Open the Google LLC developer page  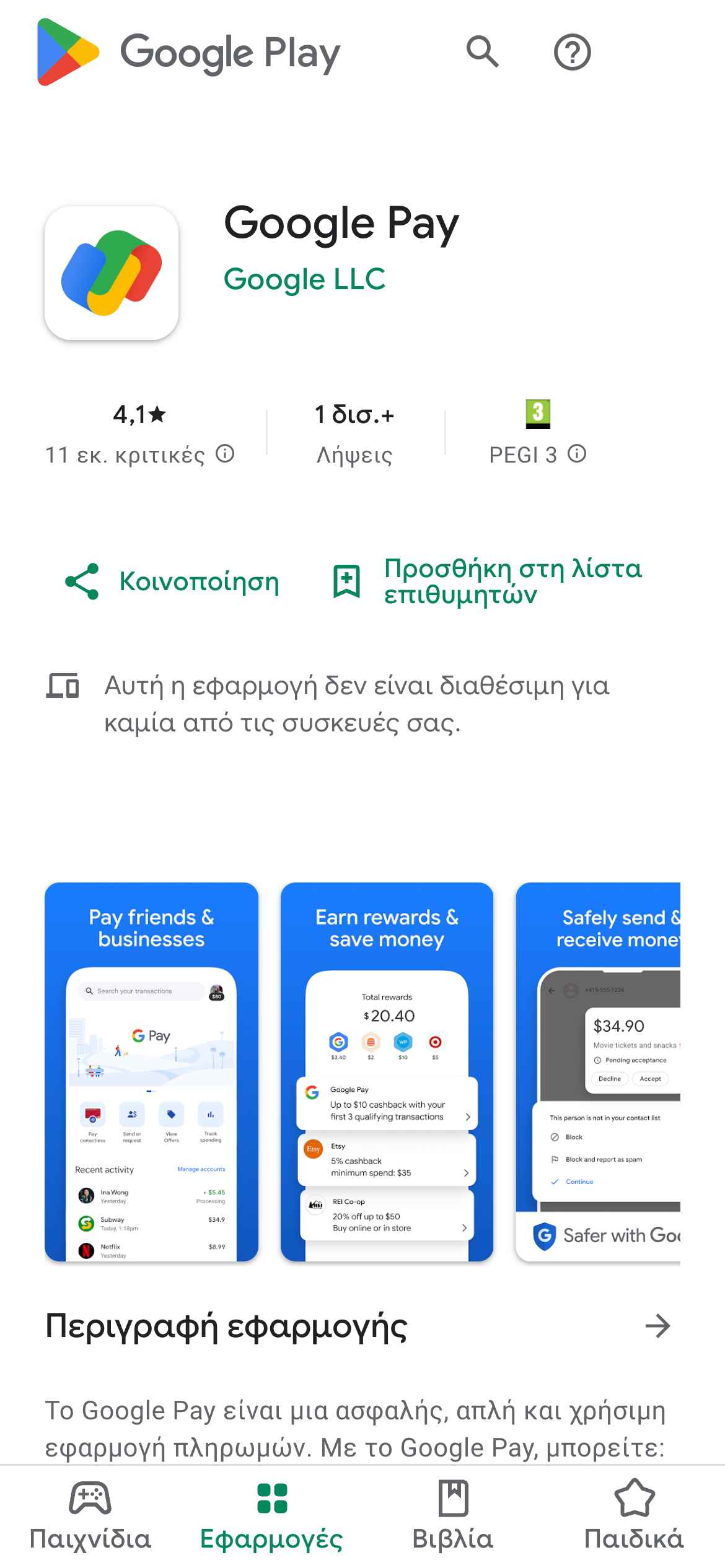point(304,279)
